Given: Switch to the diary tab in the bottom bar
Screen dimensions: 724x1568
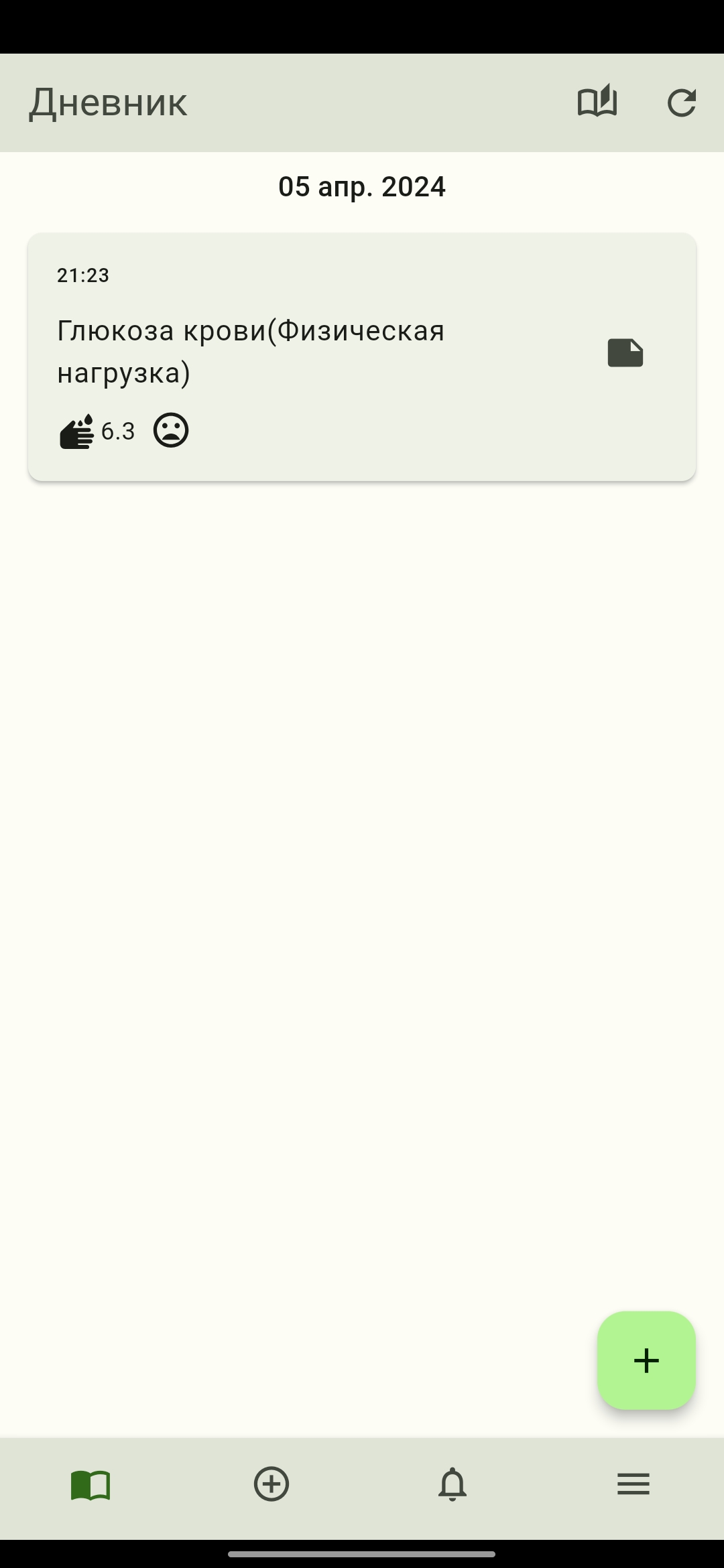Looking at the screenshot, I should point(90,1484).
